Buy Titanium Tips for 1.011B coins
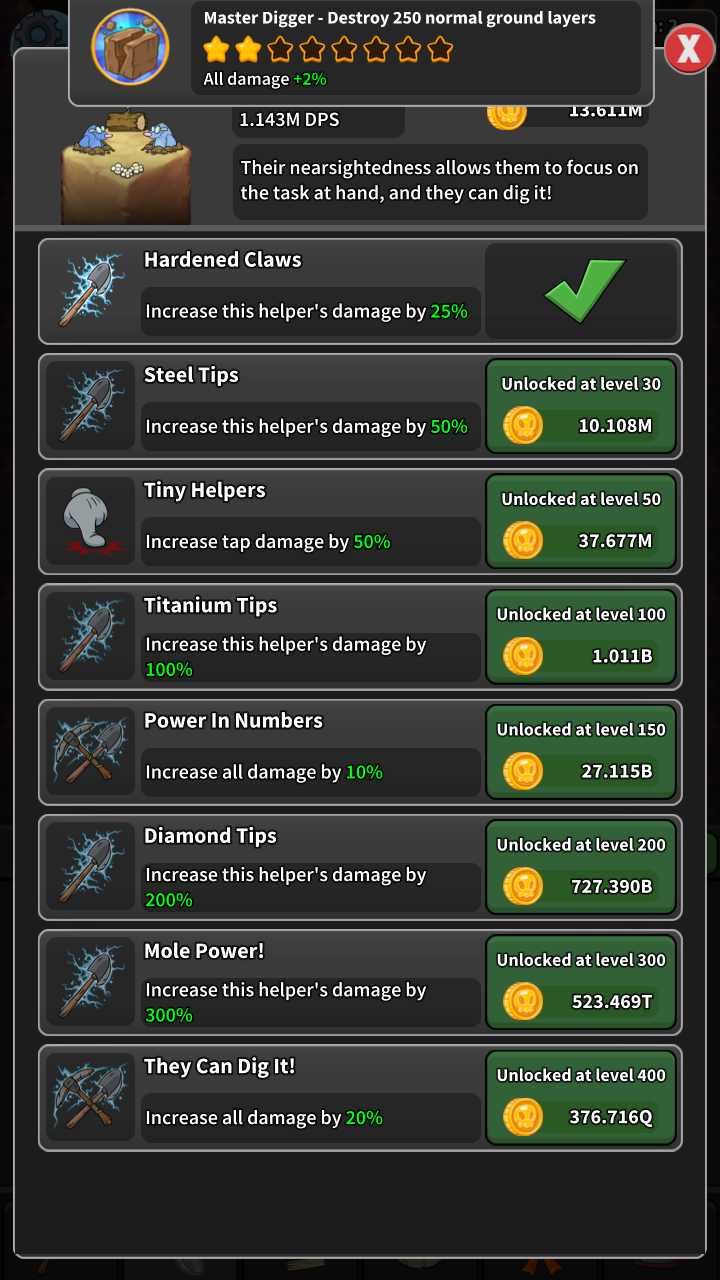Image resolution: width=720 pixels, height=1280 pixels. point(581,637)
